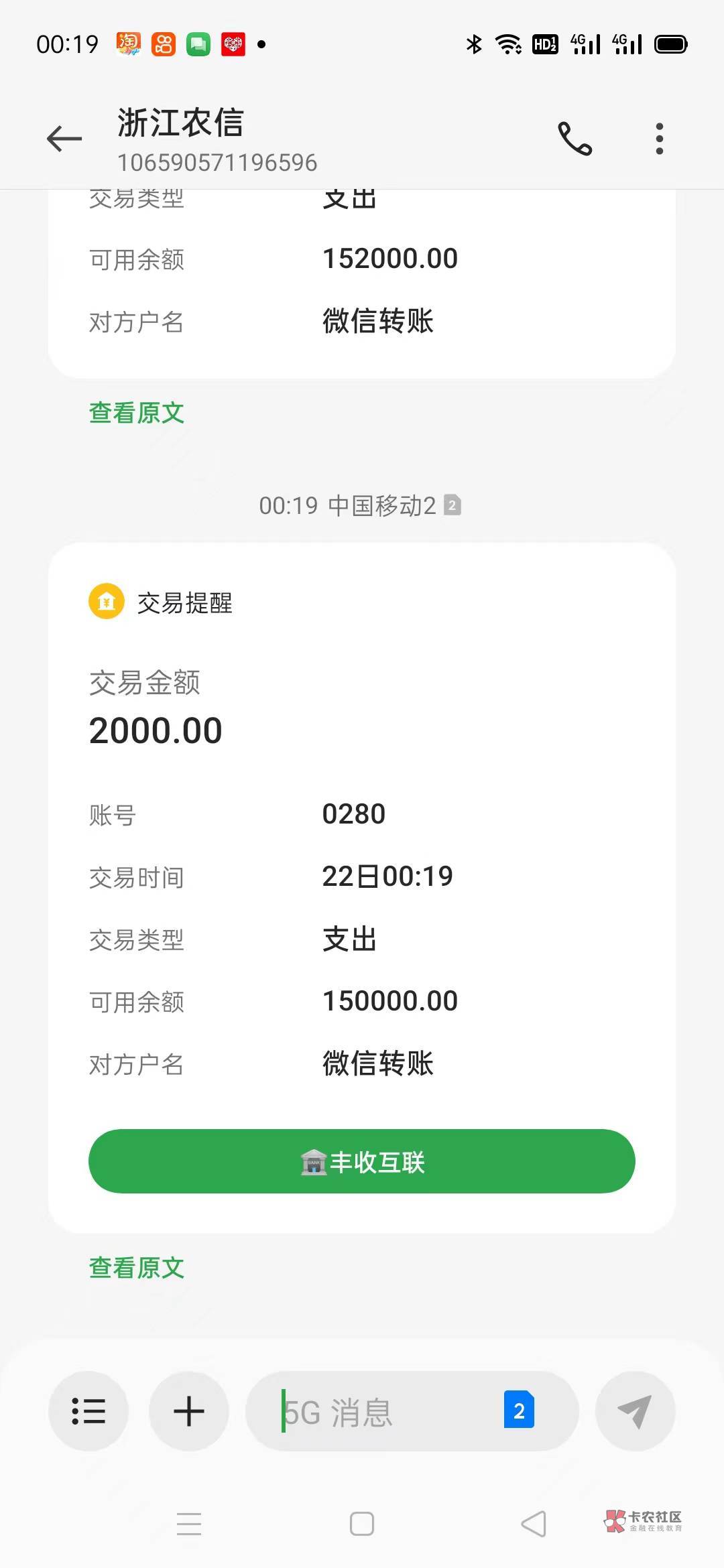The image size is (724, 1568).
Task: Tap the green 丰收互联 button
Action: point(362,1161)
